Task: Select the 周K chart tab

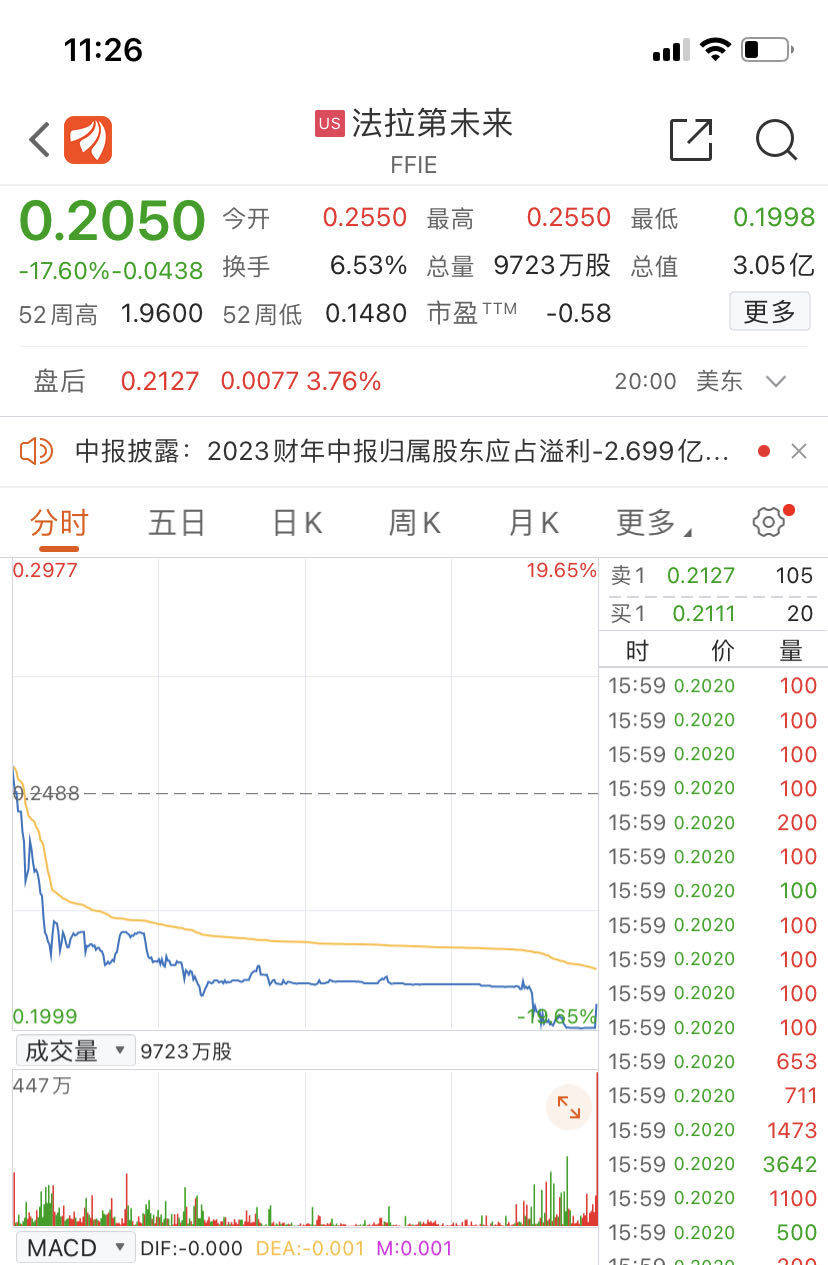Action: click(x=415, y=522)
